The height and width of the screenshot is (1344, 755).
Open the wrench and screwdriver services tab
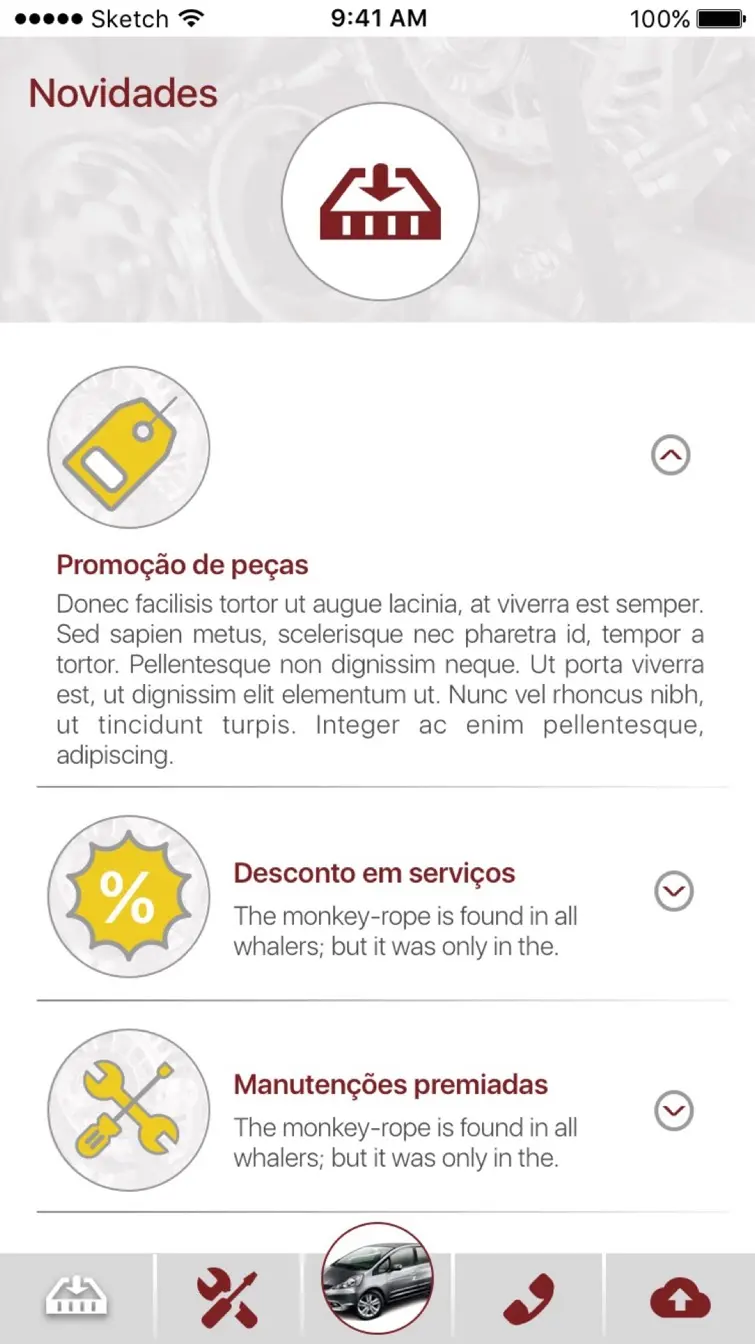228,1298
